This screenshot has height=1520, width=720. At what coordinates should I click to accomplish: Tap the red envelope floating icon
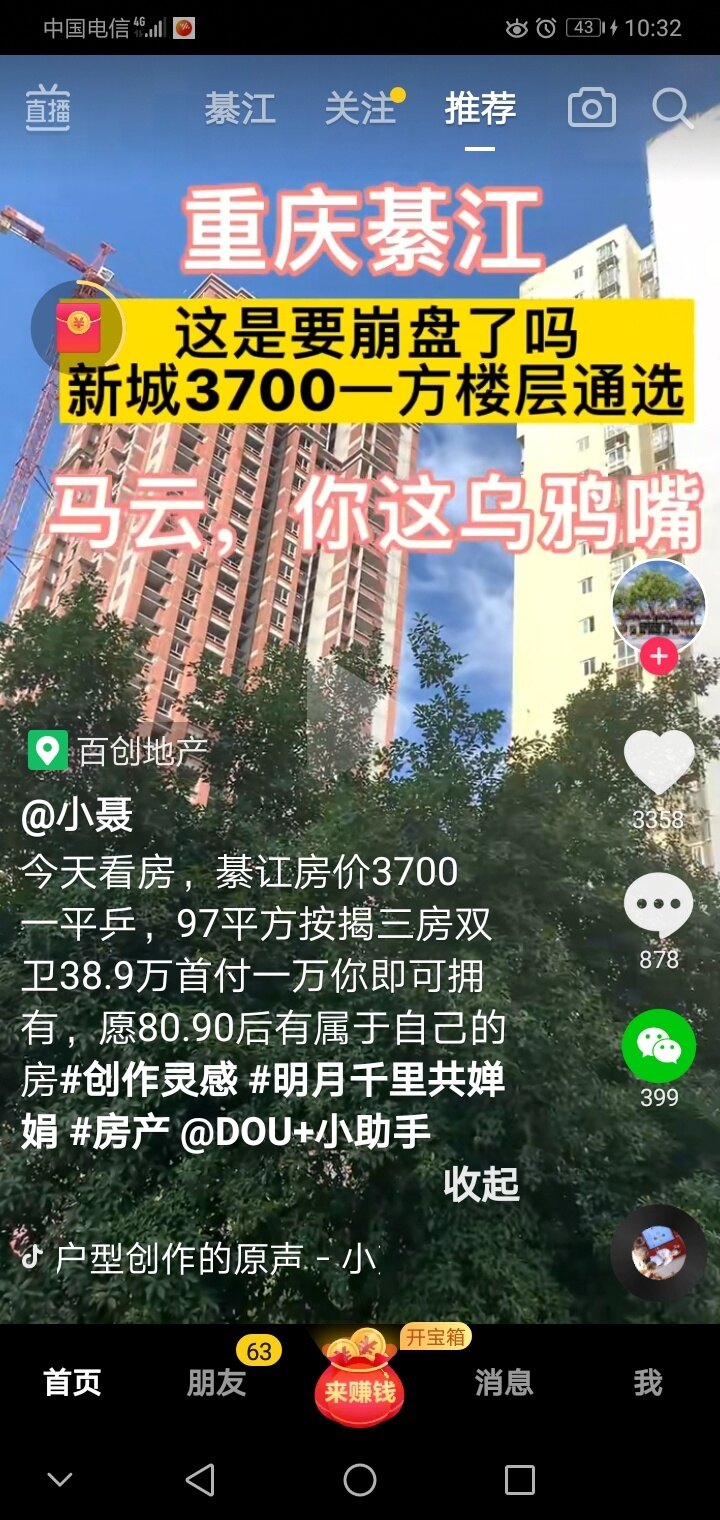(x=78, y=327)
